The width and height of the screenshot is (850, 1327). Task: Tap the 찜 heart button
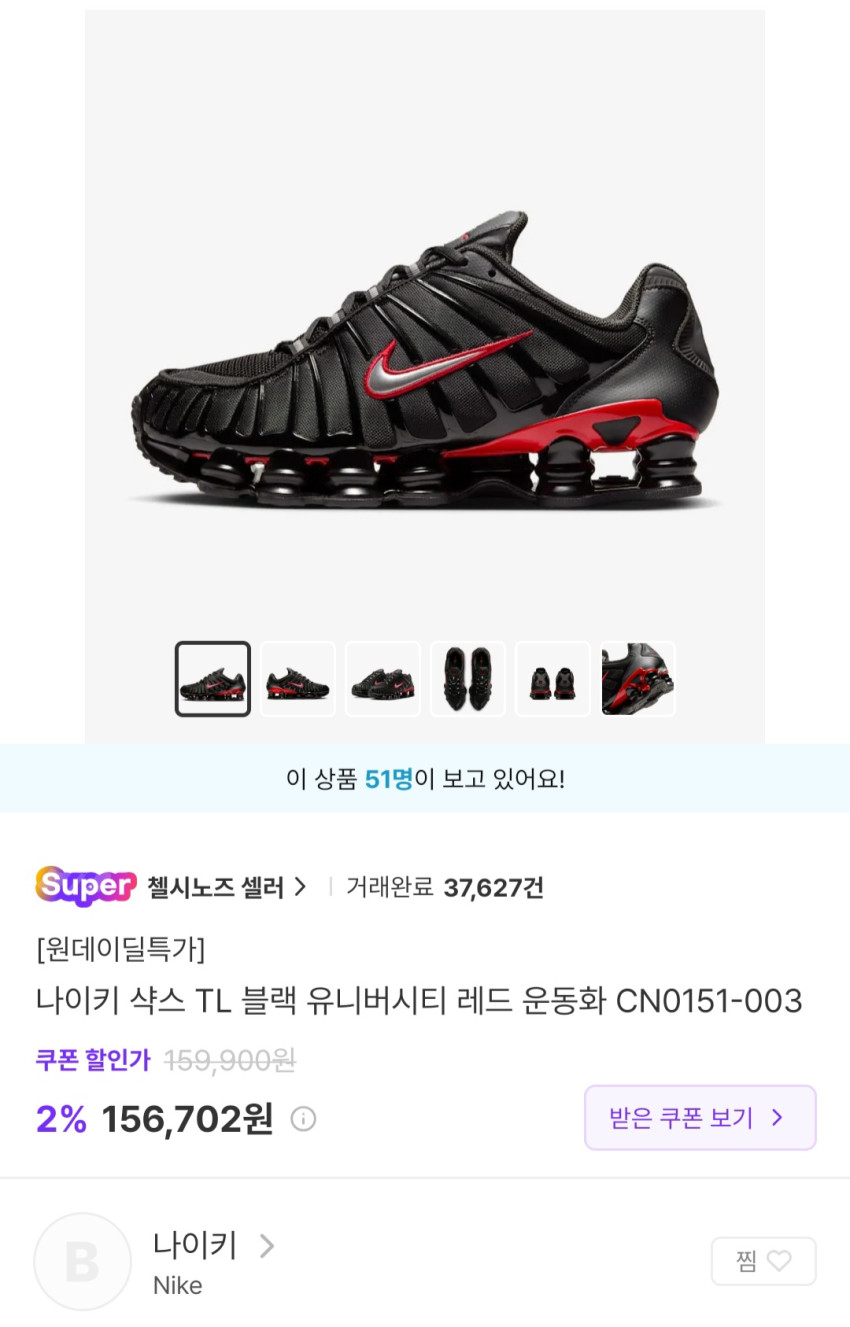(x=763, y=1261)
